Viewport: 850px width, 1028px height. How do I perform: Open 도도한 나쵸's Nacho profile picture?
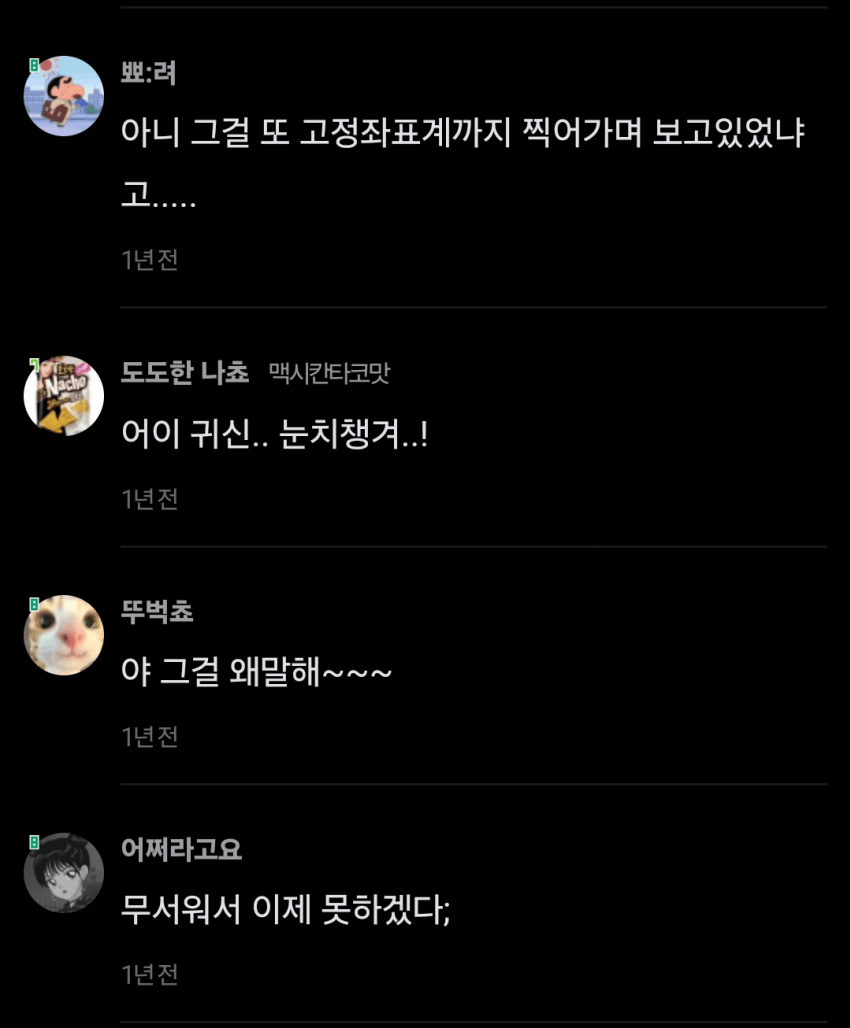click(64, 396)
